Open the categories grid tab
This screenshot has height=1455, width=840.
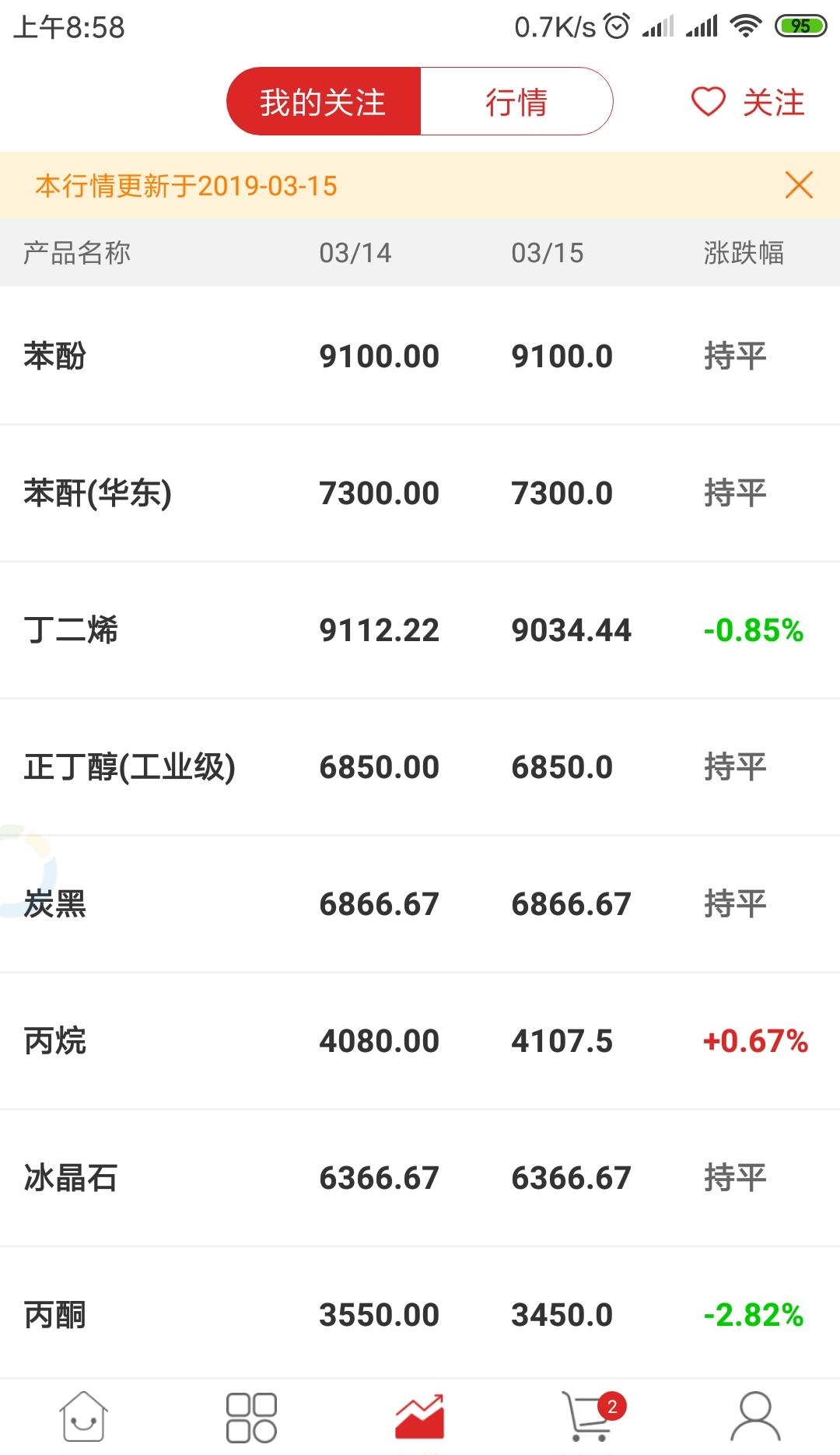coord(251,1417)
